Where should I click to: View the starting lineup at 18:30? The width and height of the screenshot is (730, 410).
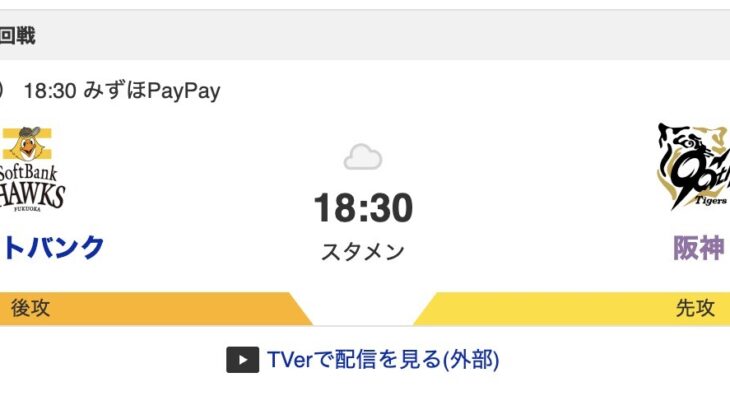tap(363, 251)
